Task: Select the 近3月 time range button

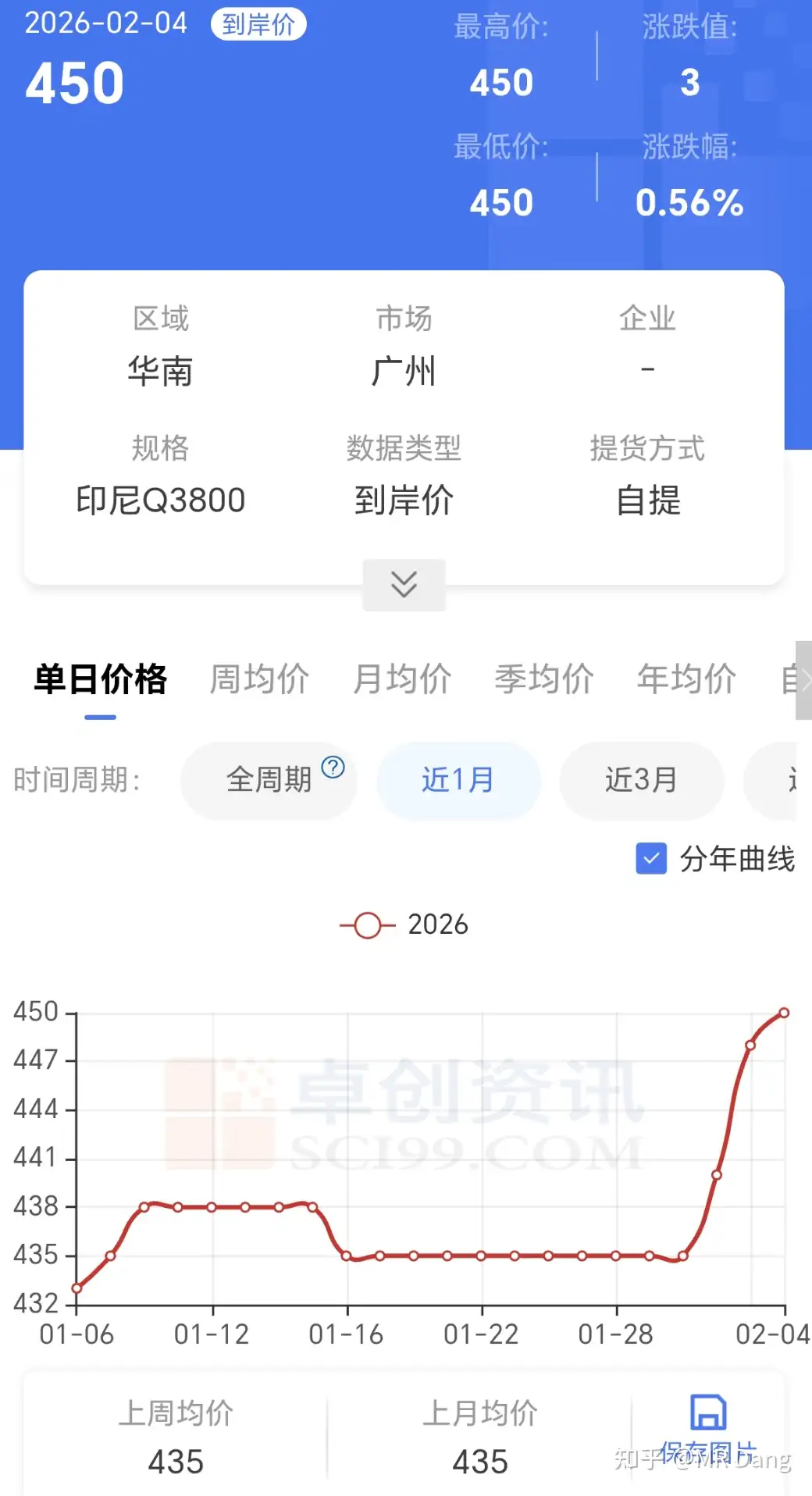Action: [x=641, y=781]
